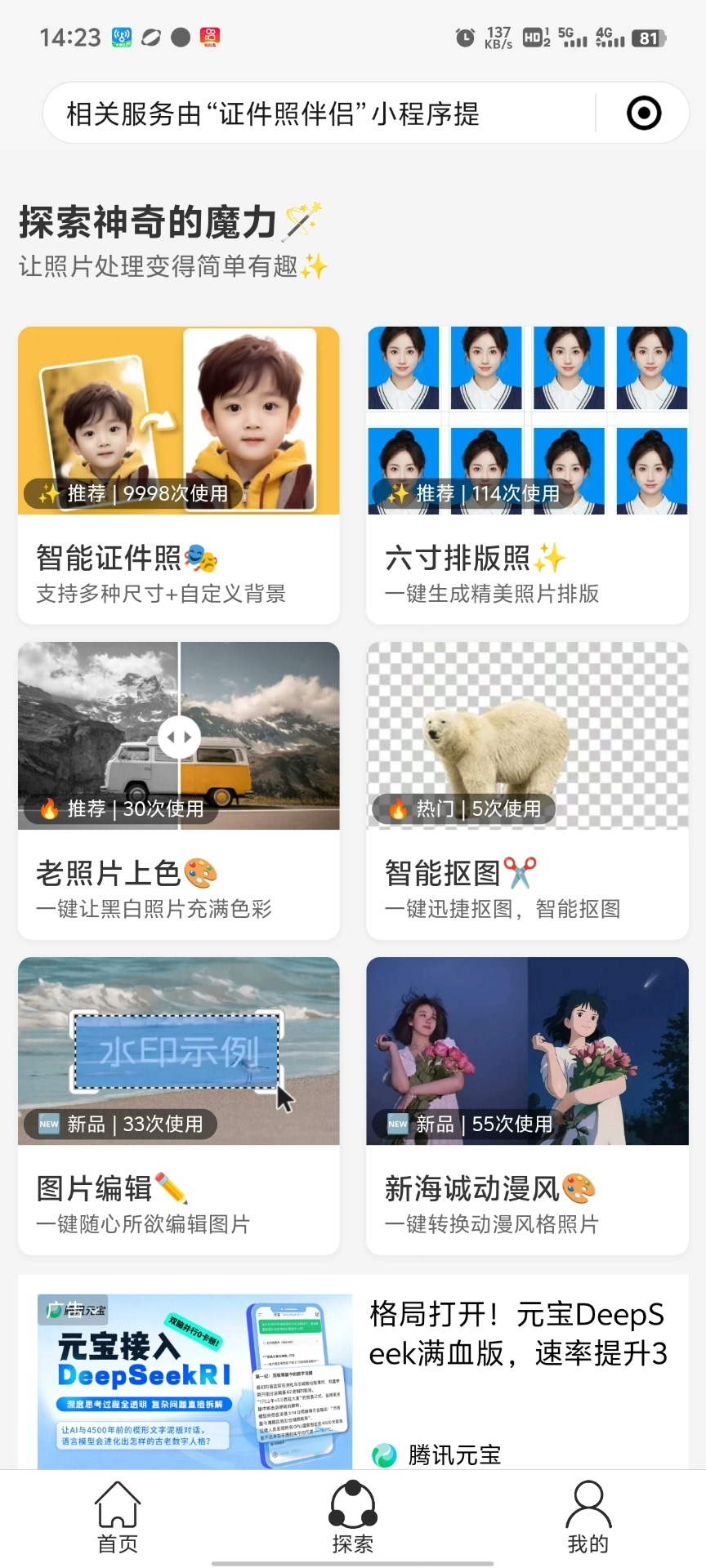
Task: Switch to the 首页 tab
Action: tap(118, 1517)
